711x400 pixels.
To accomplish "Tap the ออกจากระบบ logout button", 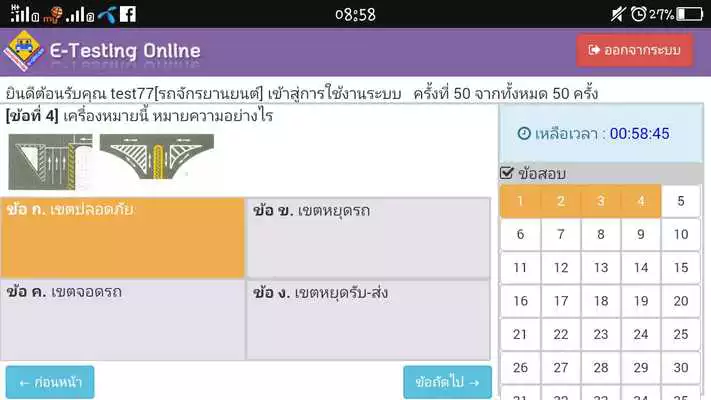I will click(634, 50).
